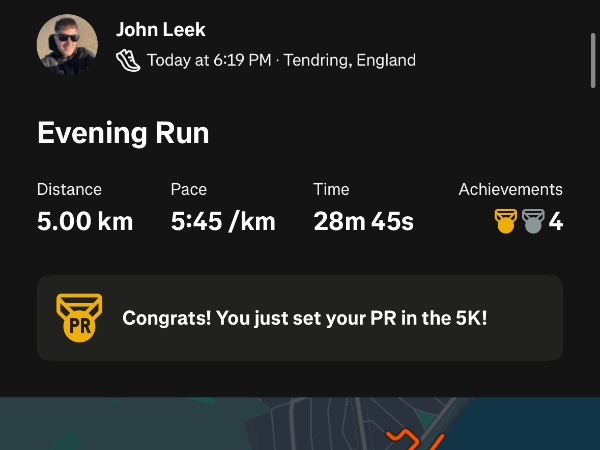The width and height of the screenshot is (600, 450).
Task: Open John Leek's profile name link
Action: (x=160, y=29)
